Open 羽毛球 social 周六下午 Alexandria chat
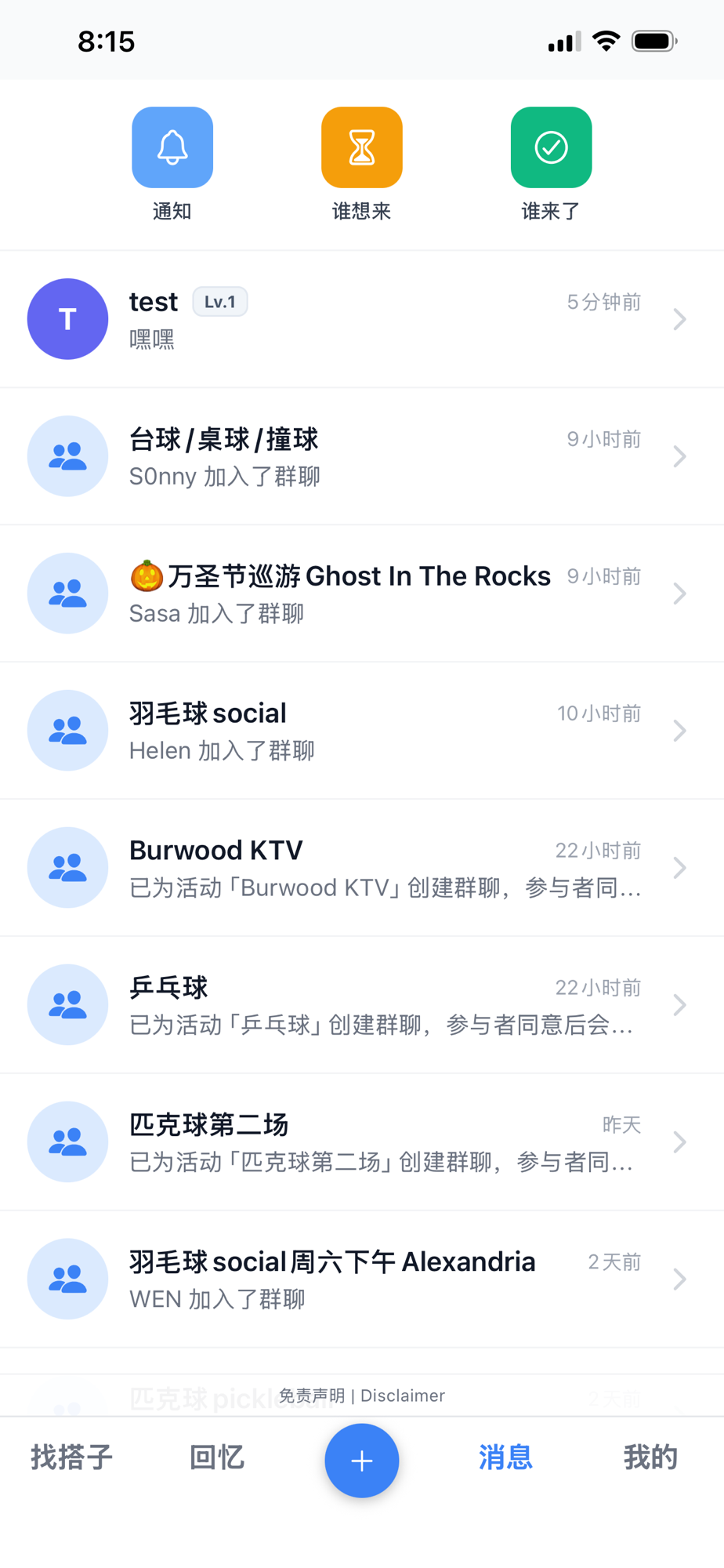Screen dimensions: 724x1568 (360, 1279)
